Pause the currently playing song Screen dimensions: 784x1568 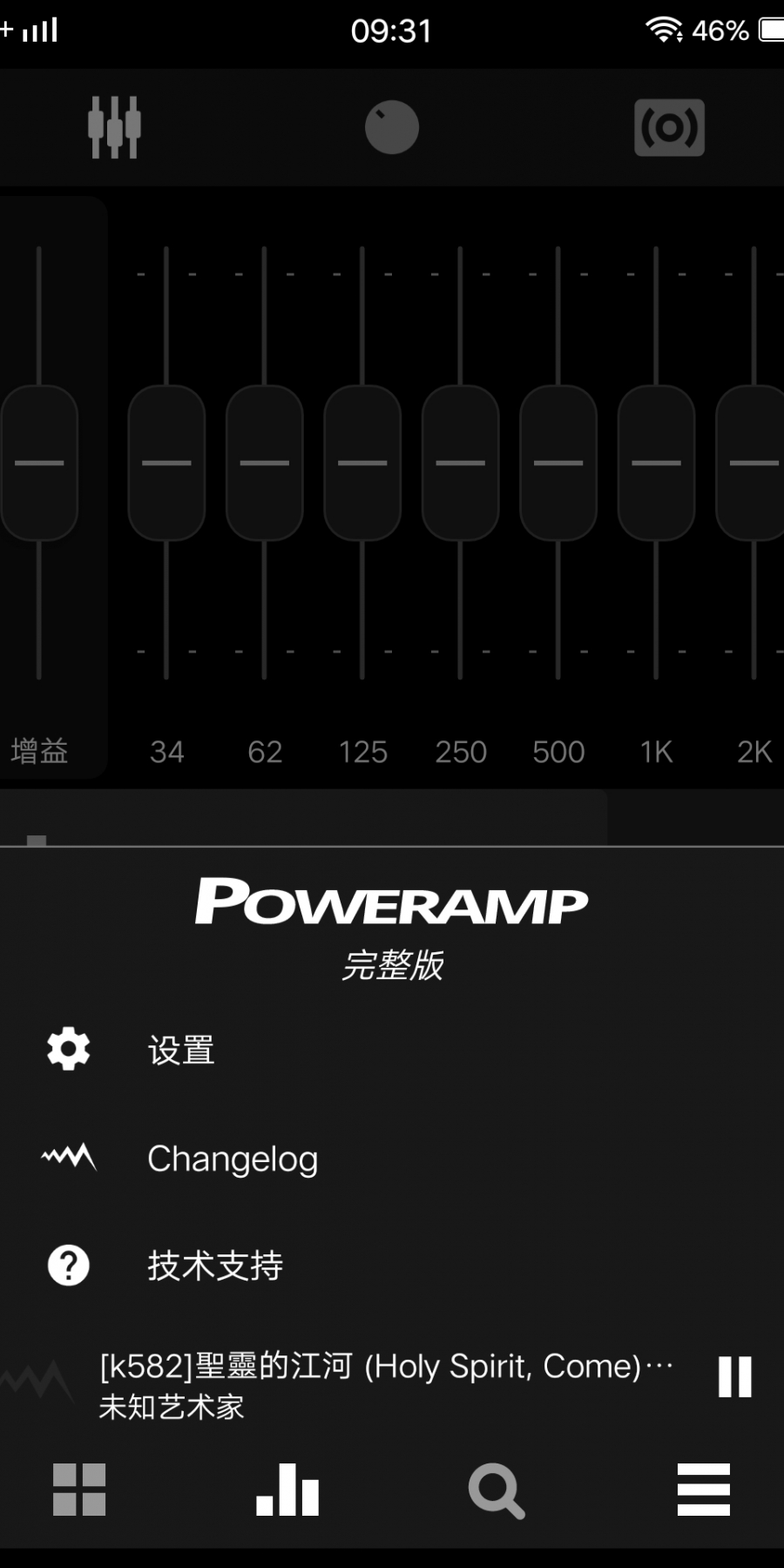[x=734, y=1377]
